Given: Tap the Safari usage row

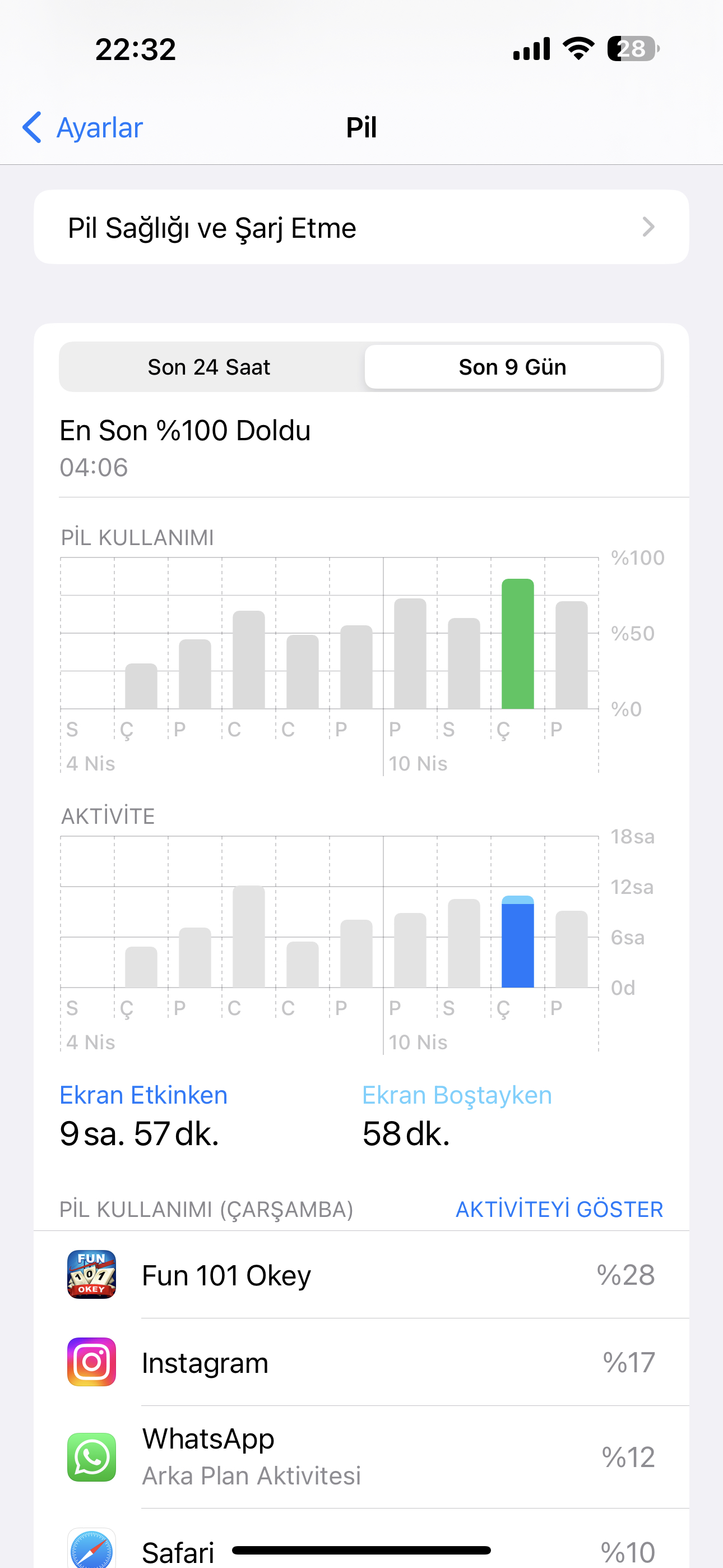Looking at the screenshot, I should click(361, 1540).
